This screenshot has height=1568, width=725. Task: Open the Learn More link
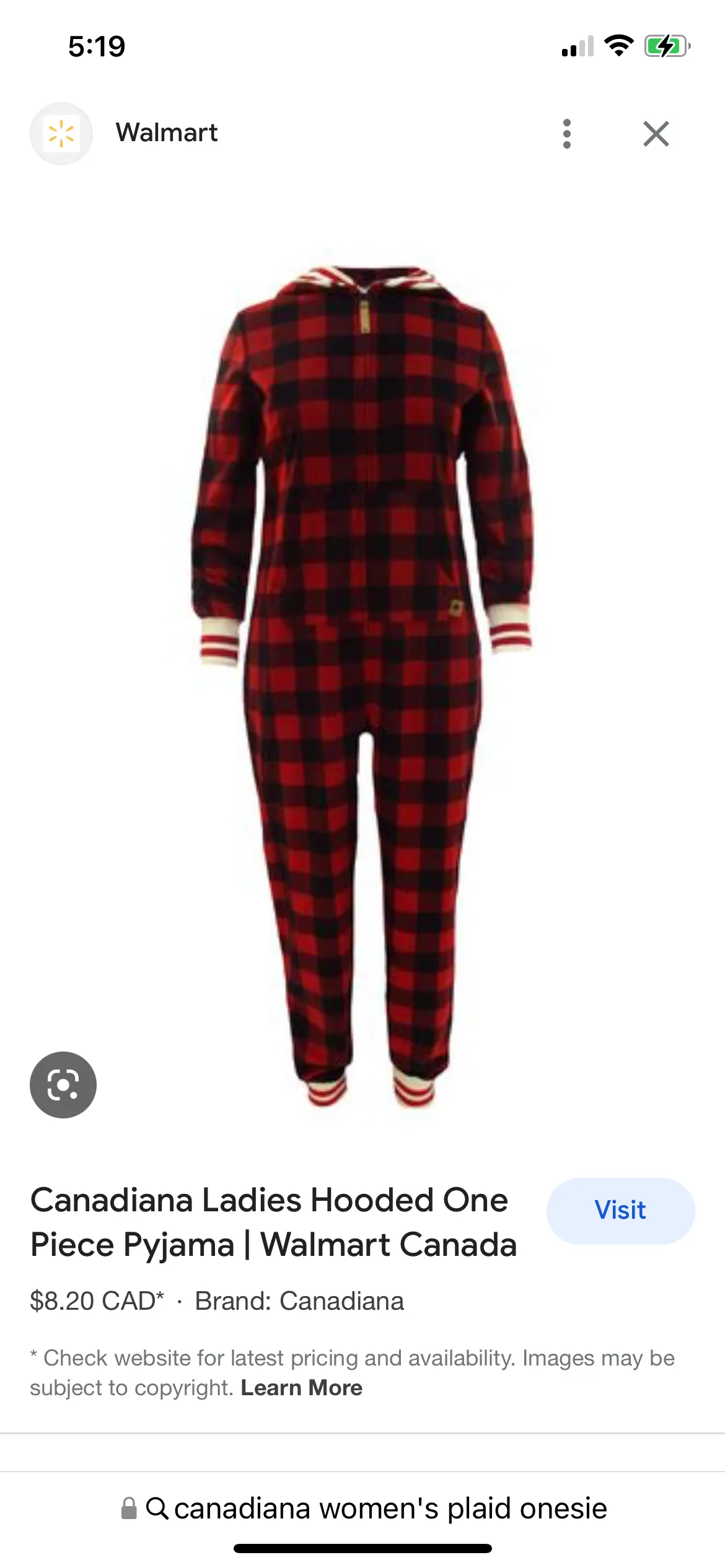click(x=301, y=1388)
